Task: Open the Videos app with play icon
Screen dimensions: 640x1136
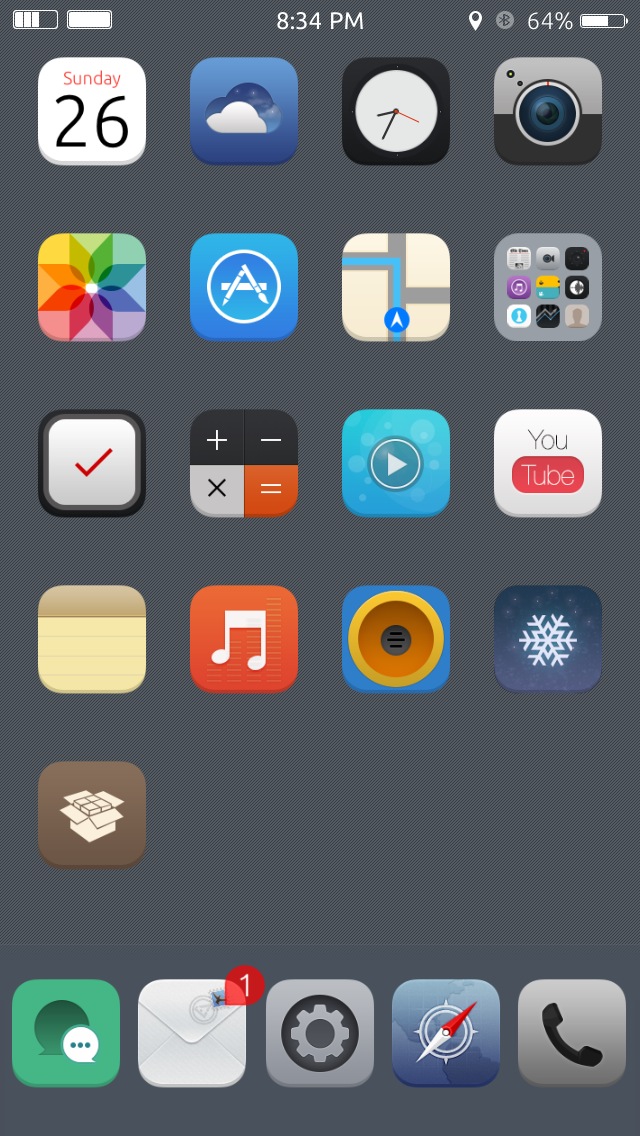Action: coord(396,463)
